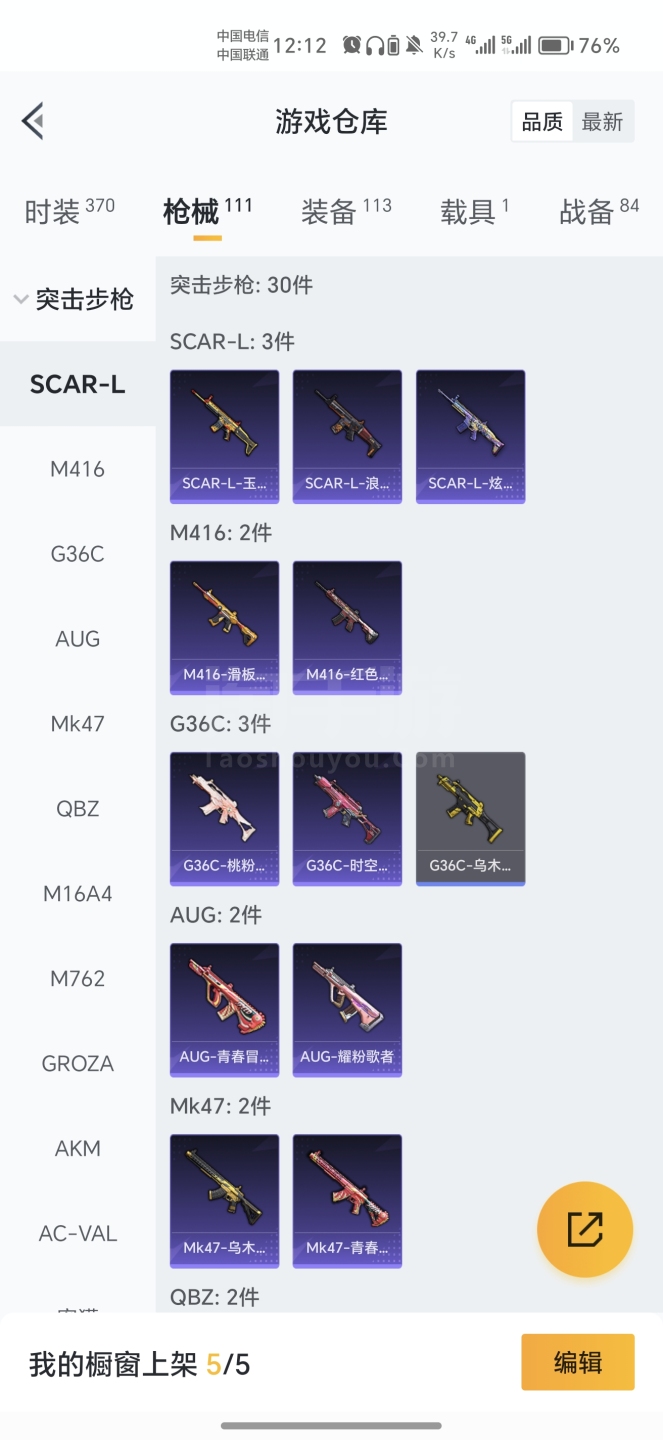Select M16A4 in the side list

coord(77,894)
